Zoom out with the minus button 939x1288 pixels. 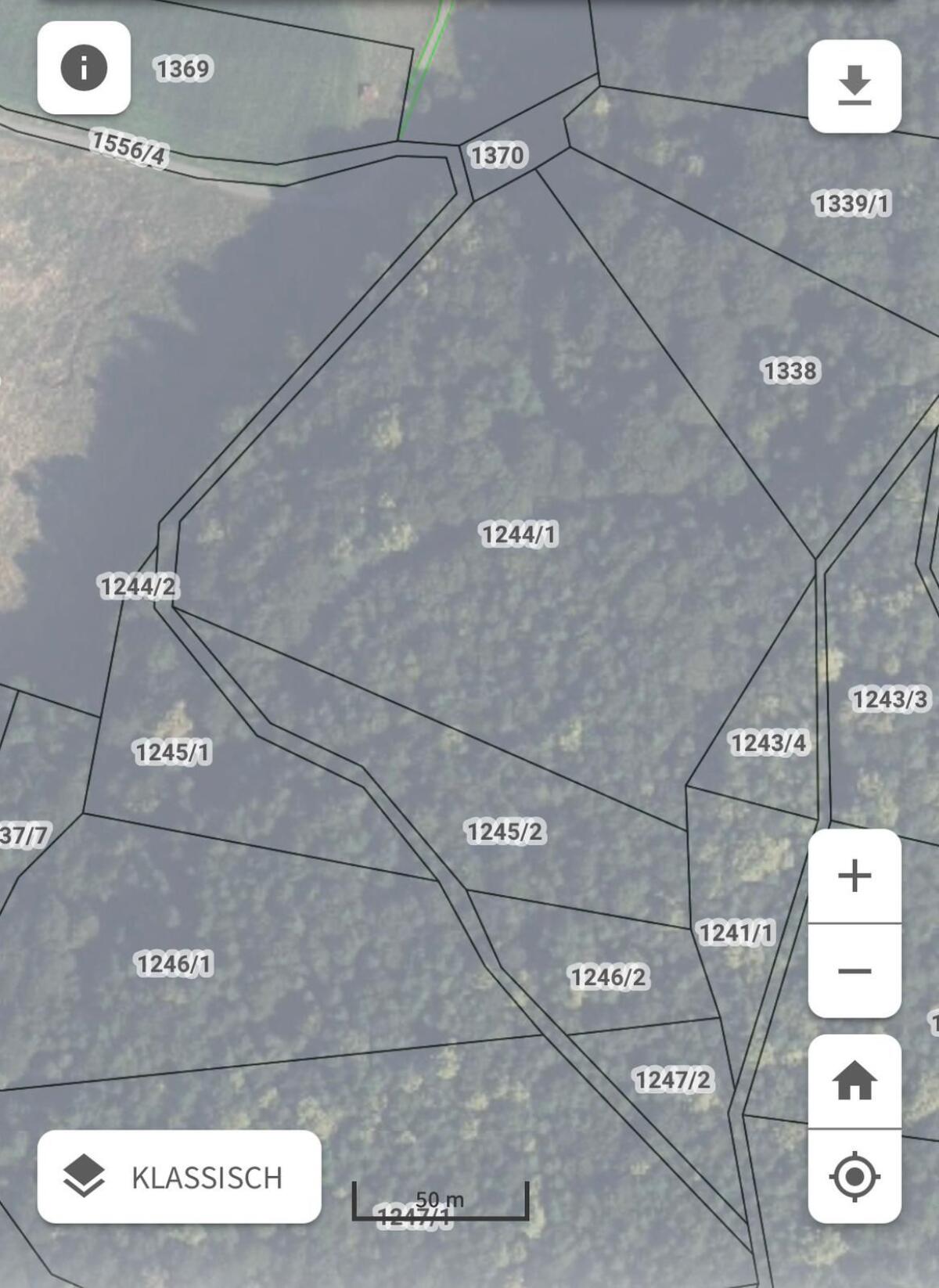click(854, 971)
